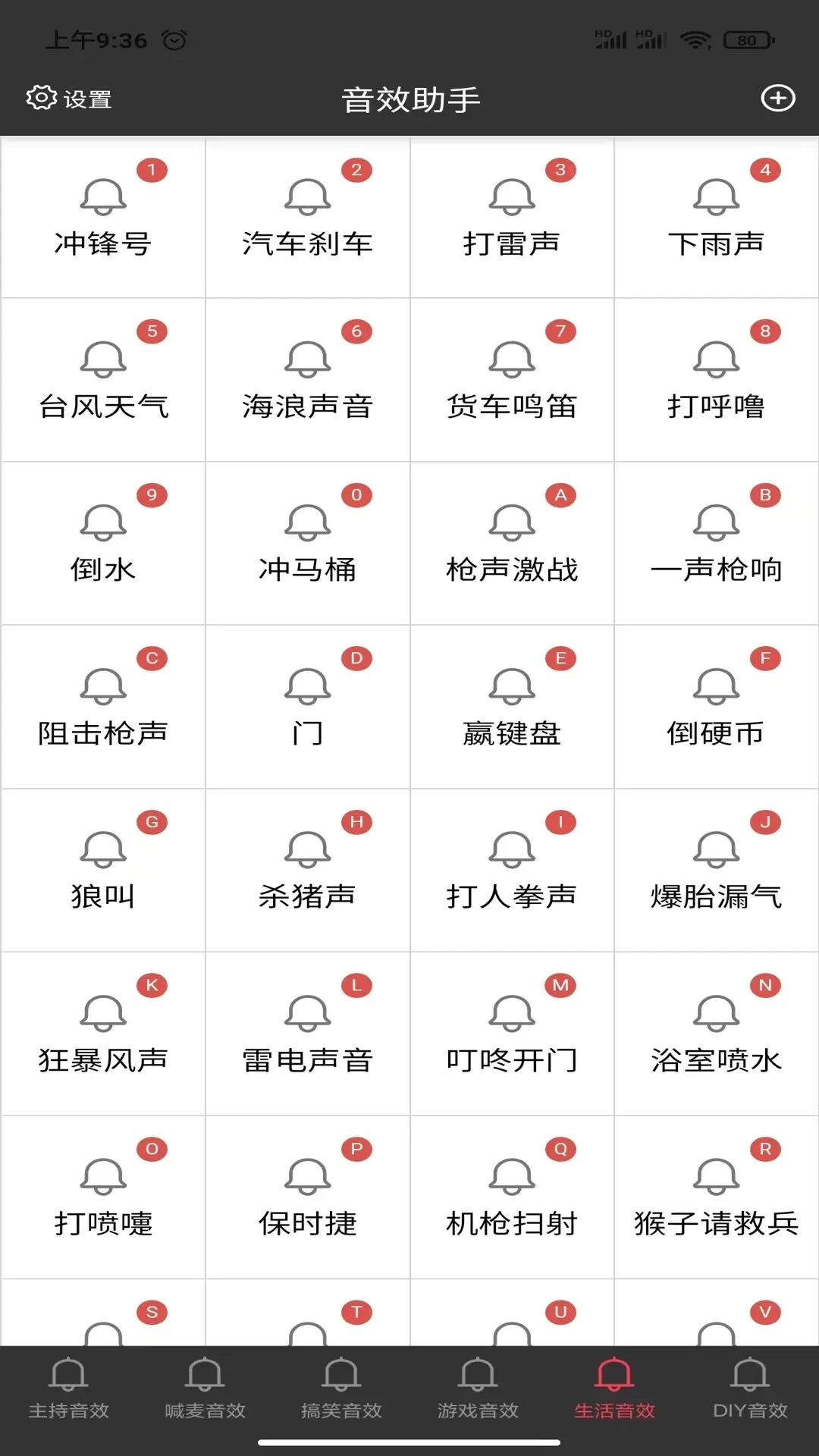Tap the plus button to add sound

pos(778,98)
